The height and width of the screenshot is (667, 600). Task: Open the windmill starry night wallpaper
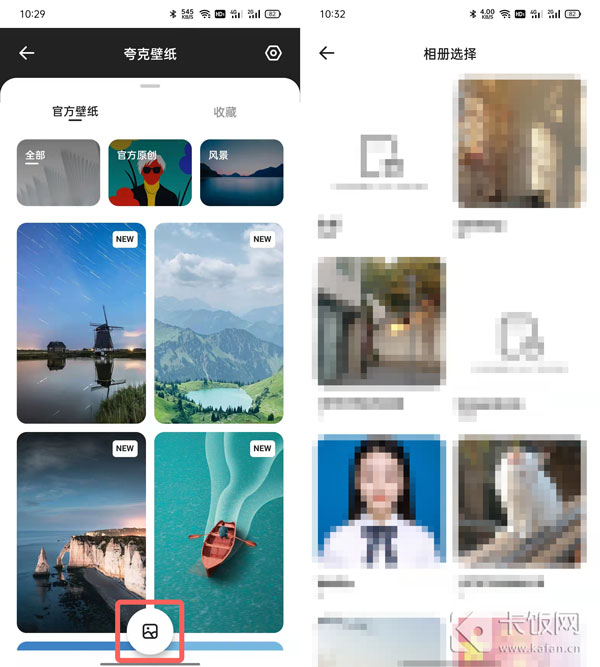coord(81,322)
